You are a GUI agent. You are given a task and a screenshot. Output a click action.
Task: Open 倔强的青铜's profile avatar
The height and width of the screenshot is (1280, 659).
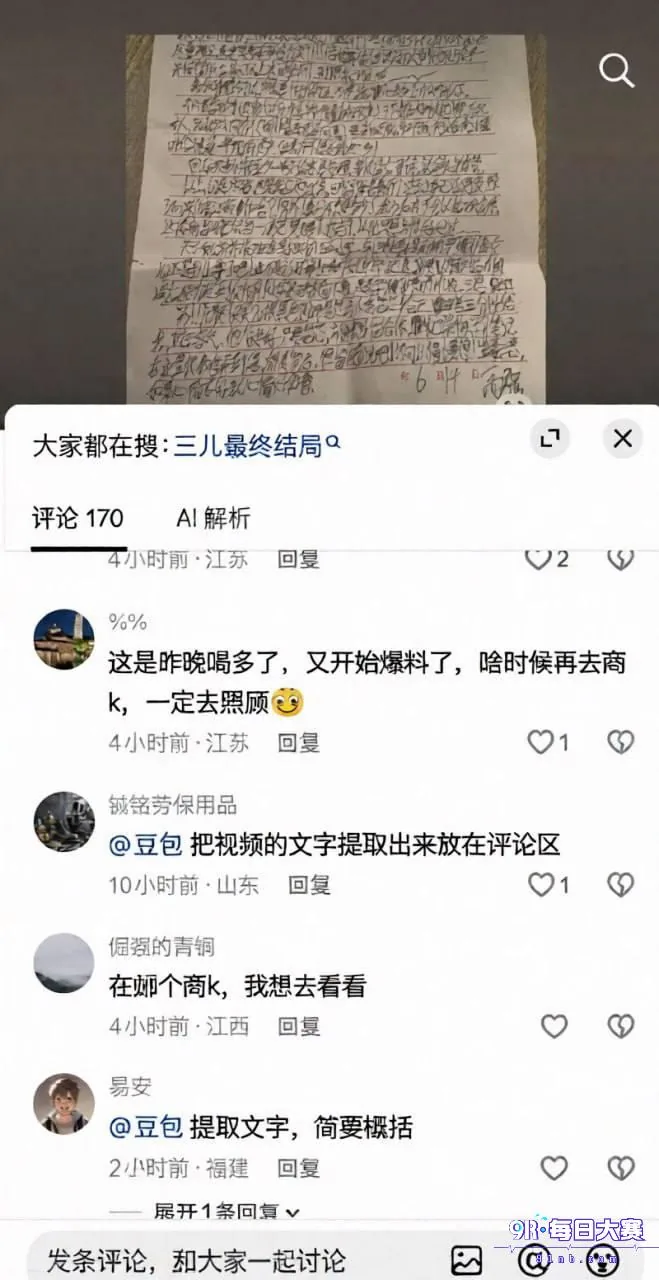coord(64,963)
